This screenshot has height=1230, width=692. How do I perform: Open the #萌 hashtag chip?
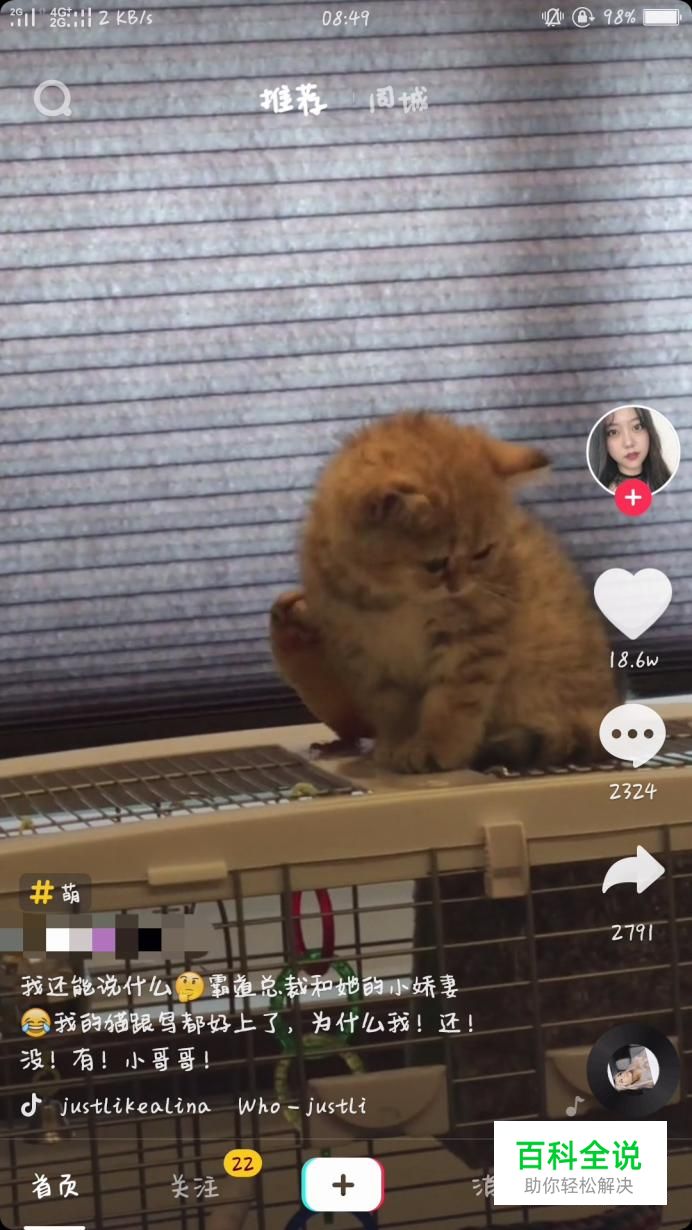point(56,892)
